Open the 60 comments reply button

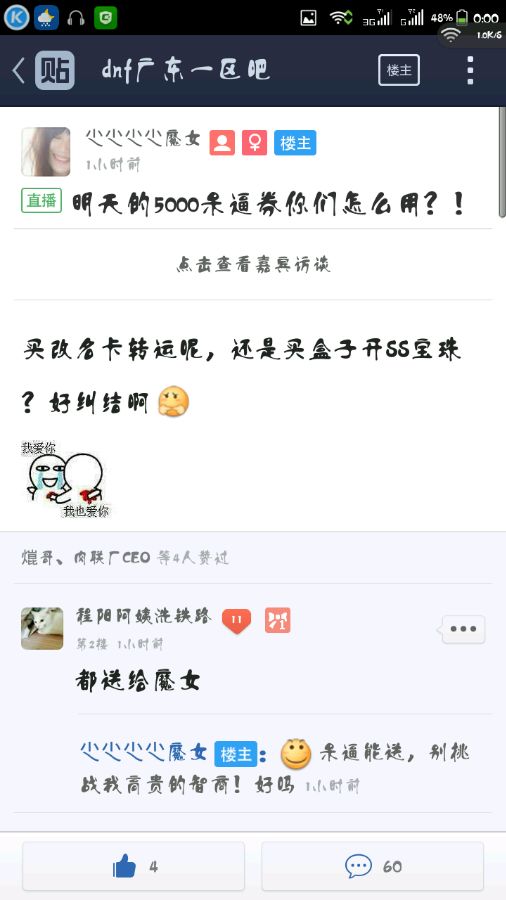pos(372,866)
